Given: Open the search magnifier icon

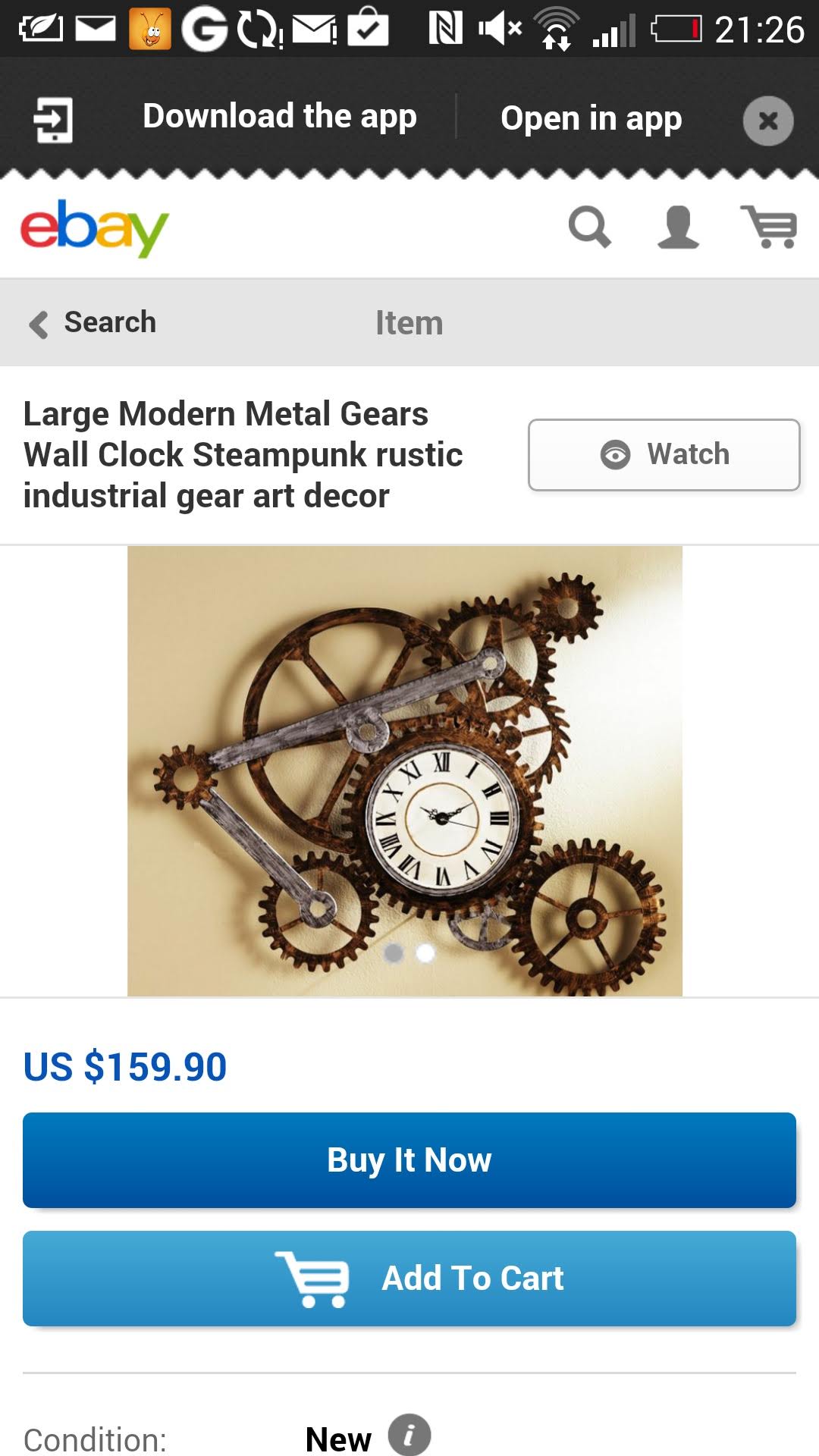Looking at the screenshot, I should (589, 227).
